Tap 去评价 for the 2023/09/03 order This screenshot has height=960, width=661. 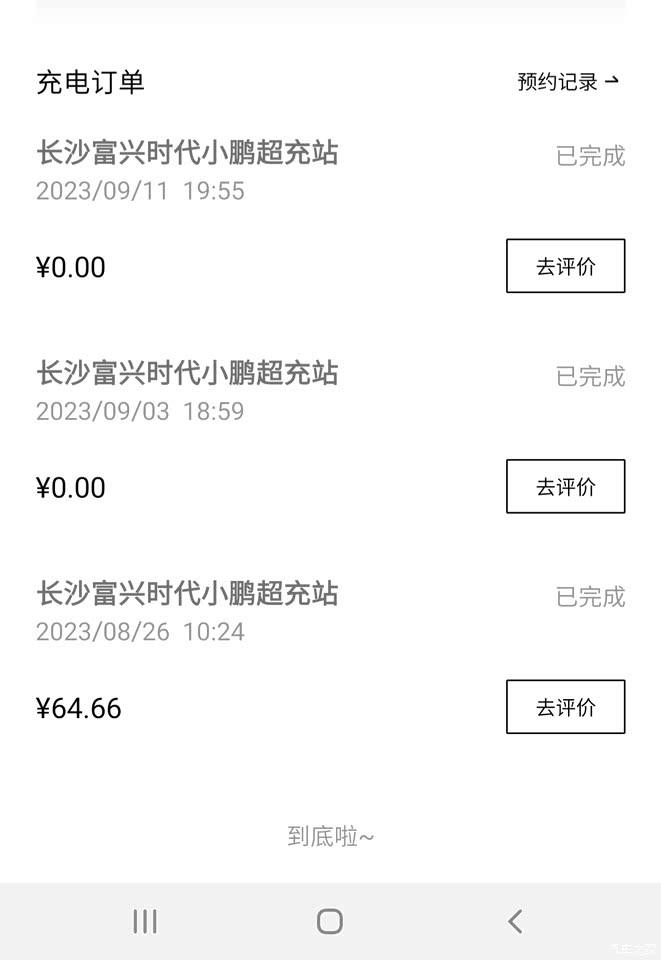[x=565, y=487]
